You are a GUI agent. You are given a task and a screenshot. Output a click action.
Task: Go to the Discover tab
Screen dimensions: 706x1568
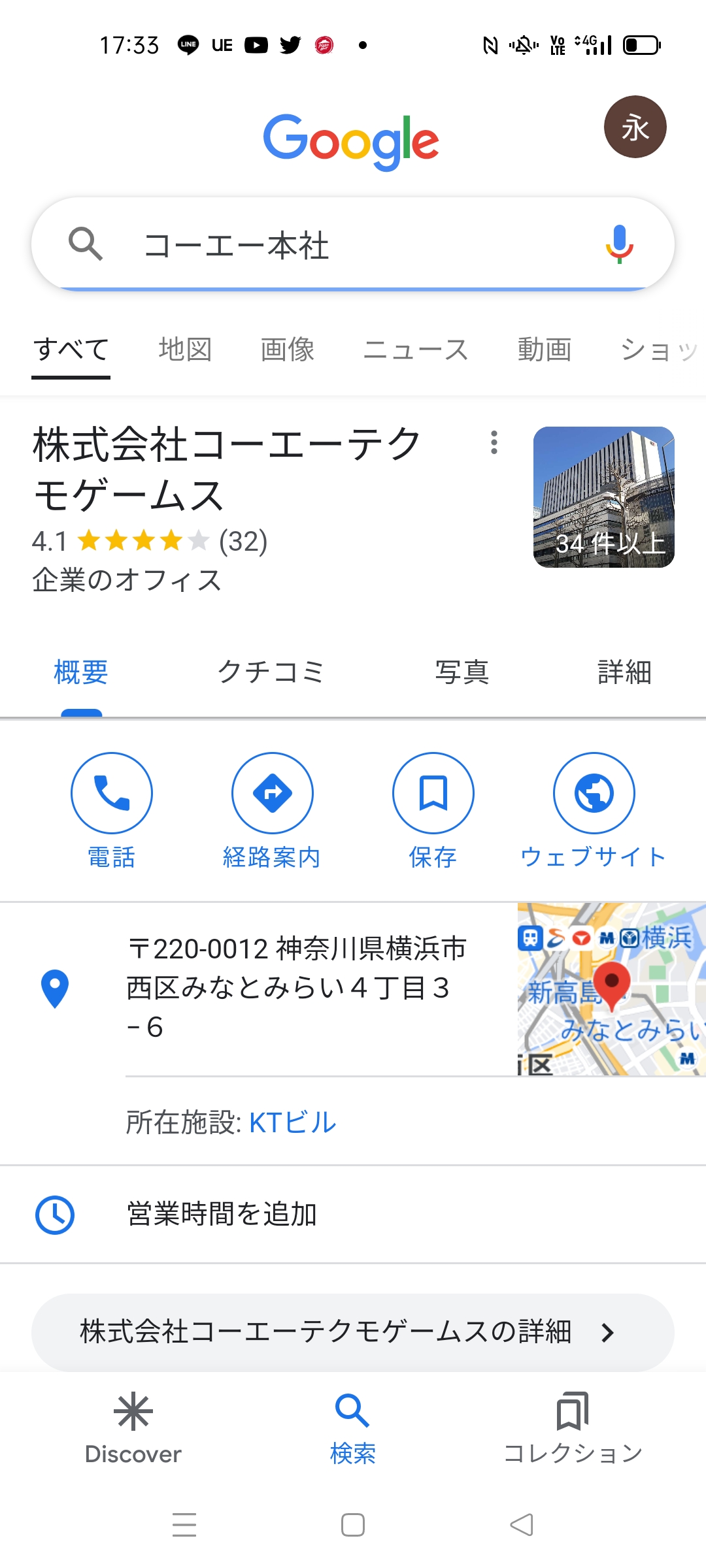click(133, 1428)
